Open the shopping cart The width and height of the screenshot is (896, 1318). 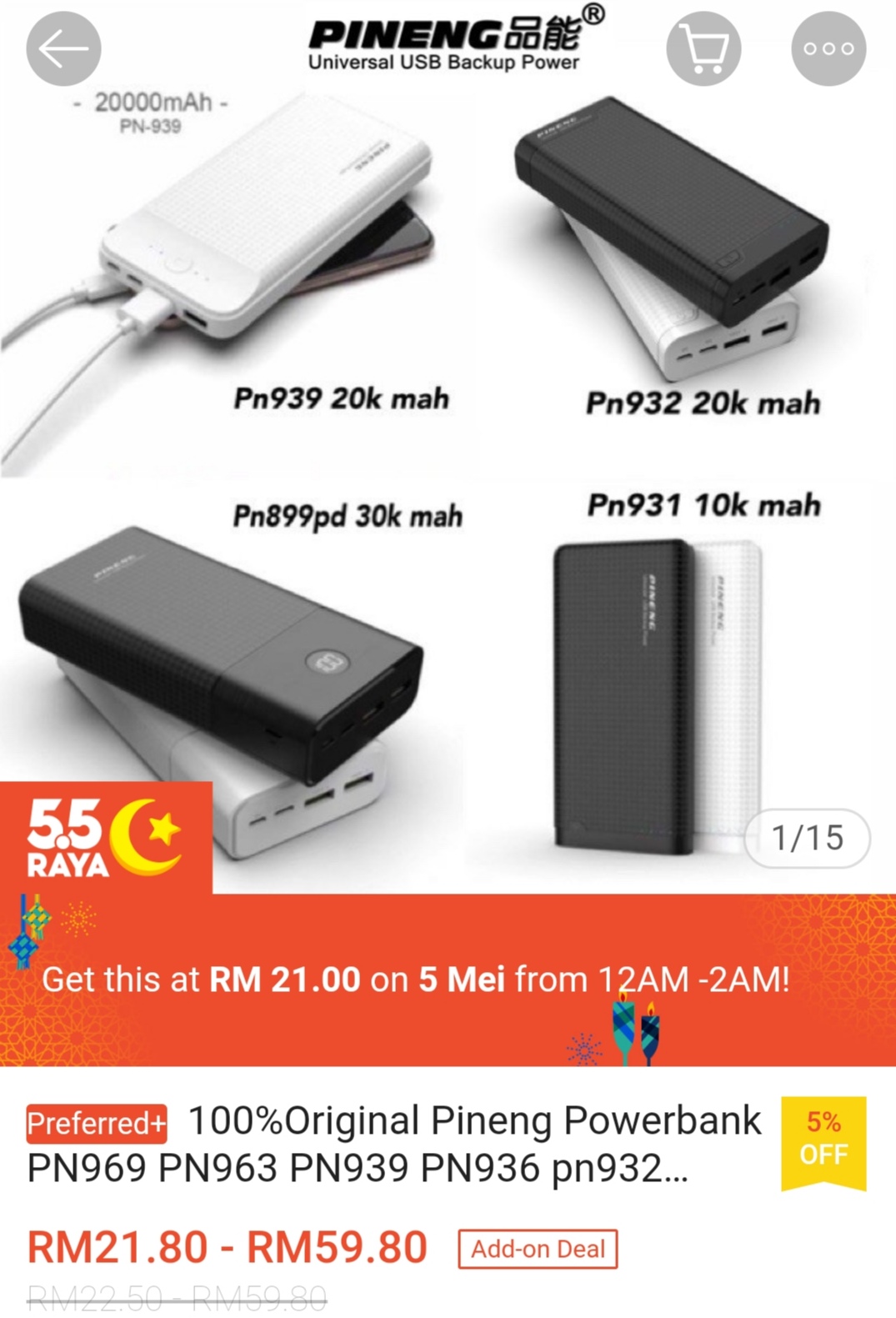point(703,48)
